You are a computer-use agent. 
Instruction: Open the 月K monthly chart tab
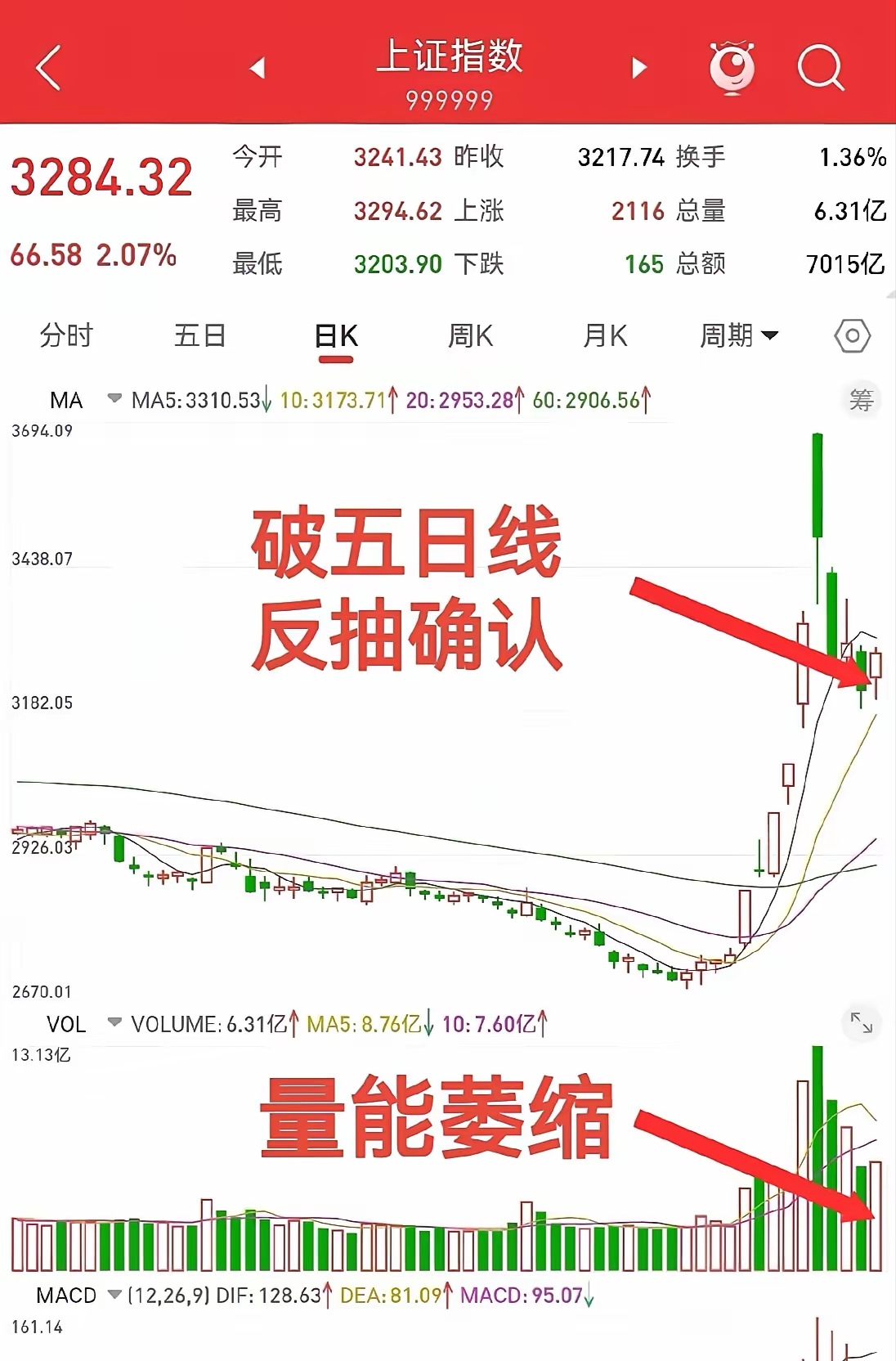pos(605,334)
